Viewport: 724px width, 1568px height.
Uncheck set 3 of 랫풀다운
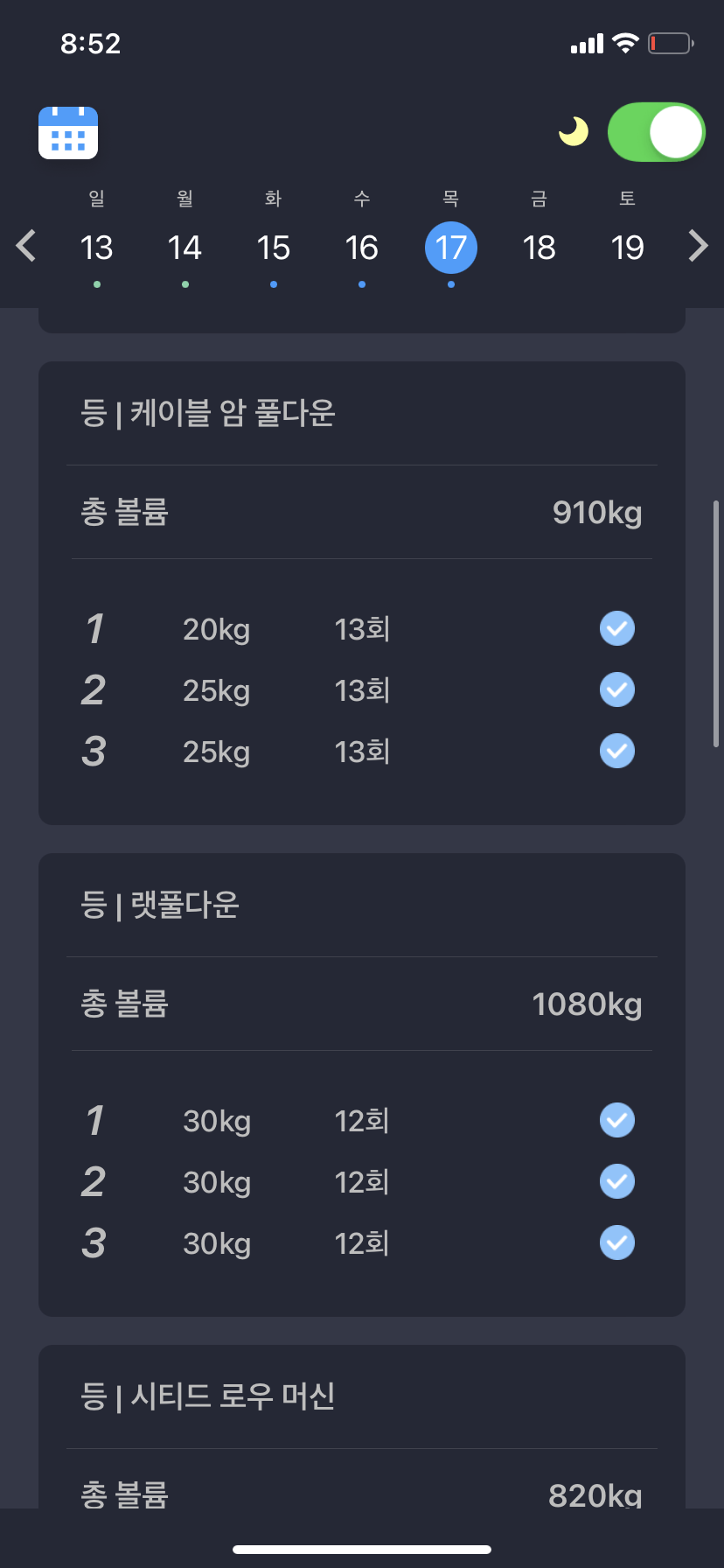[x=617, y=1242]
